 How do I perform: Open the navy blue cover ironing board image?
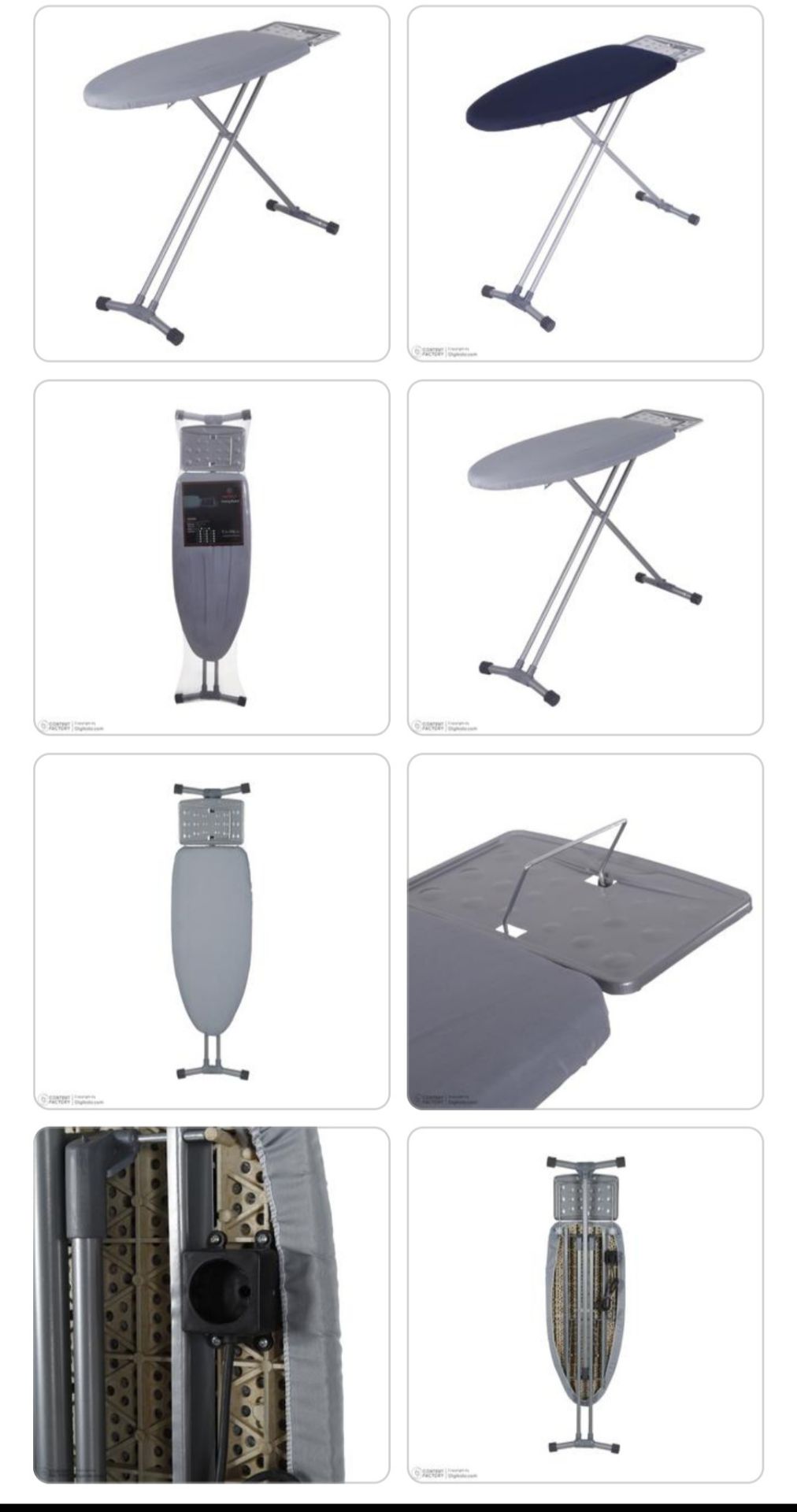tap(584, 183)
